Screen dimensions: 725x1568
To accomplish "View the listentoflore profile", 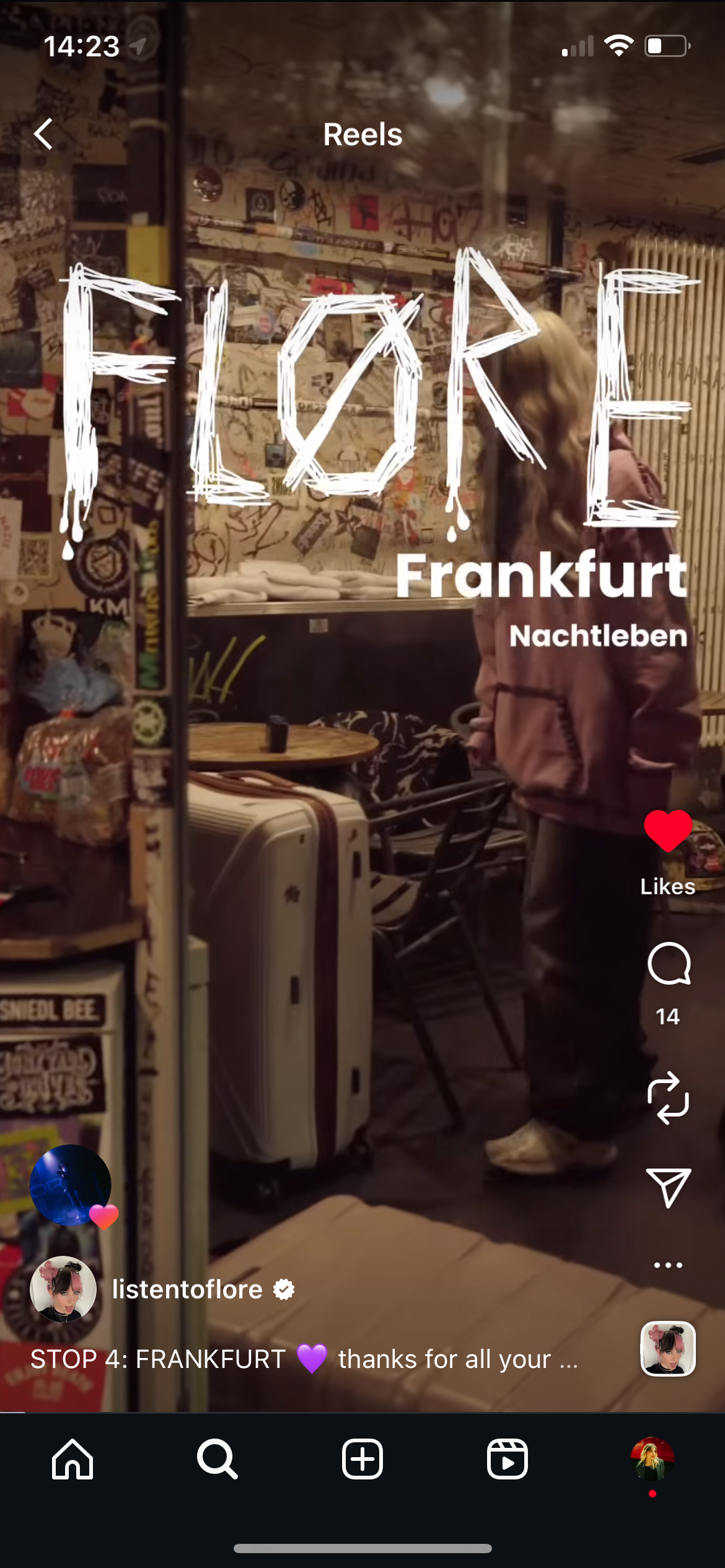I will (x=187, y=1289).
